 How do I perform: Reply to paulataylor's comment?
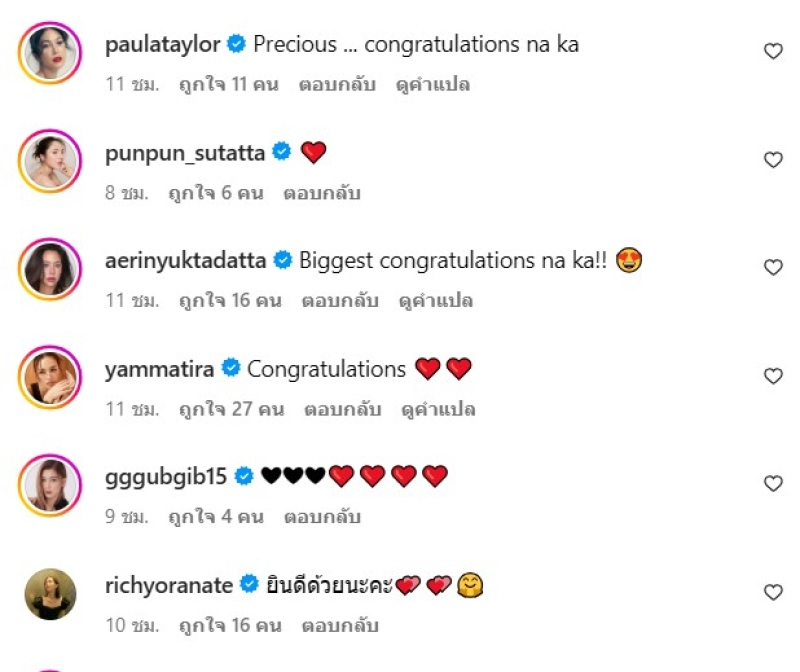pyautogui.click(x=337, y=85)
